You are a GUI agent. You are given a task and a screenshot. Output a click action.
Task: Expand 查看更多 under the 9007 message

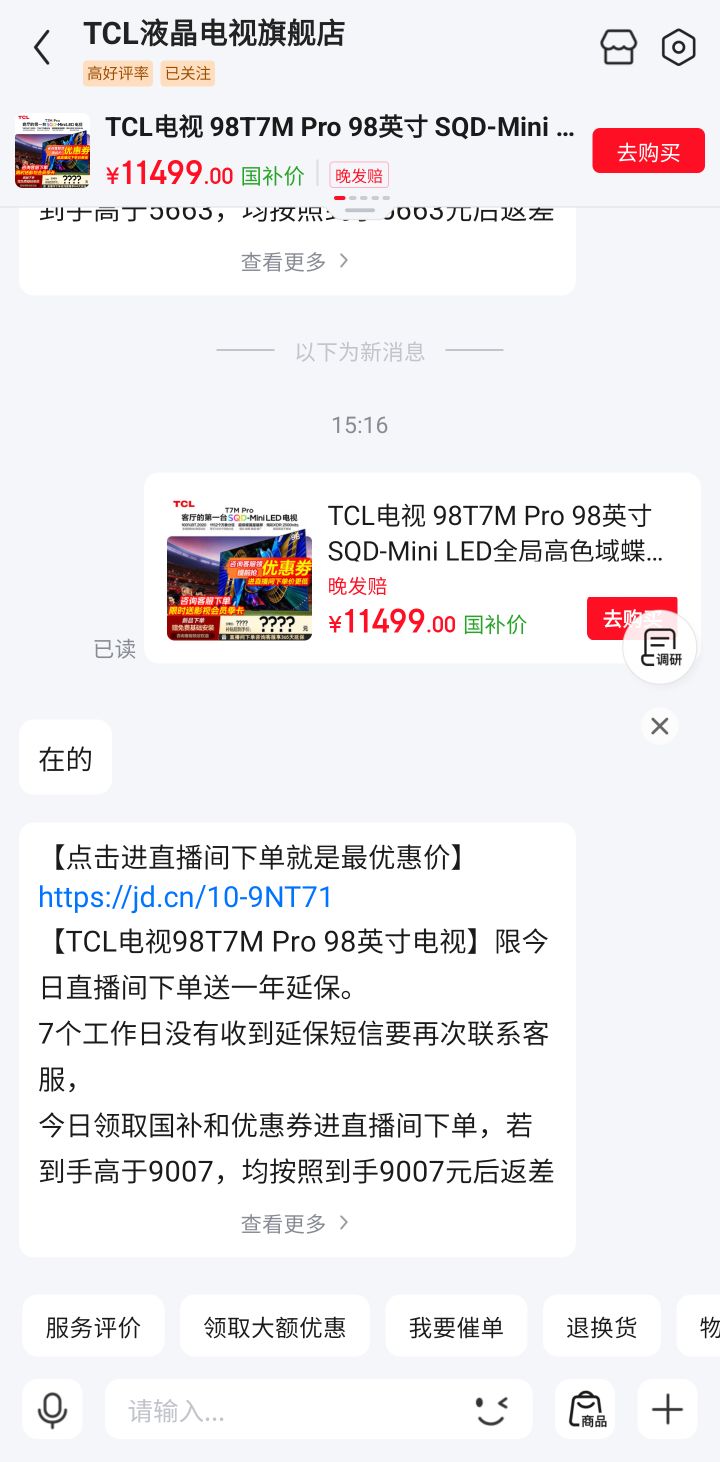295,1223
